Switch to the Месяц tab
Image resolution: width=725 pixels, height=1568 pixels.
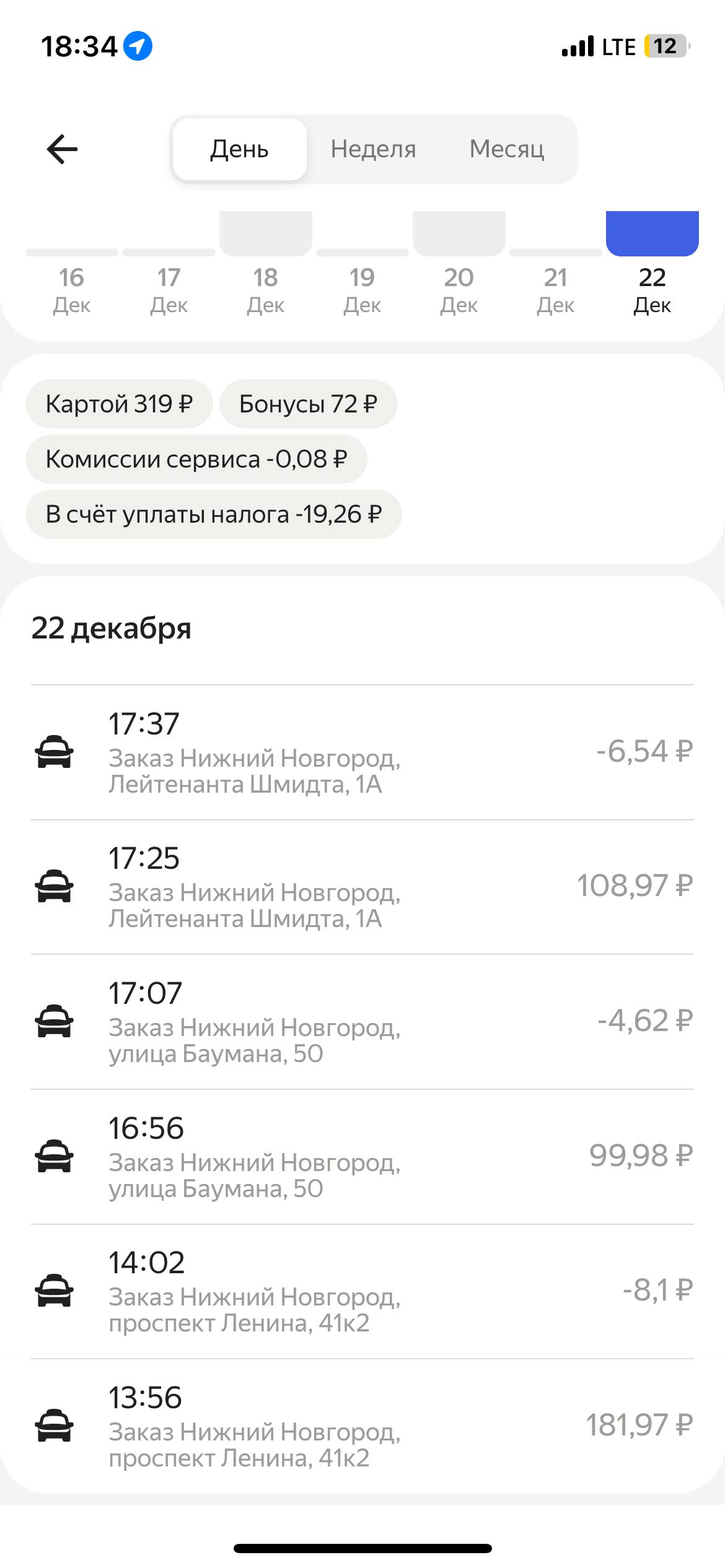point(507,149)
